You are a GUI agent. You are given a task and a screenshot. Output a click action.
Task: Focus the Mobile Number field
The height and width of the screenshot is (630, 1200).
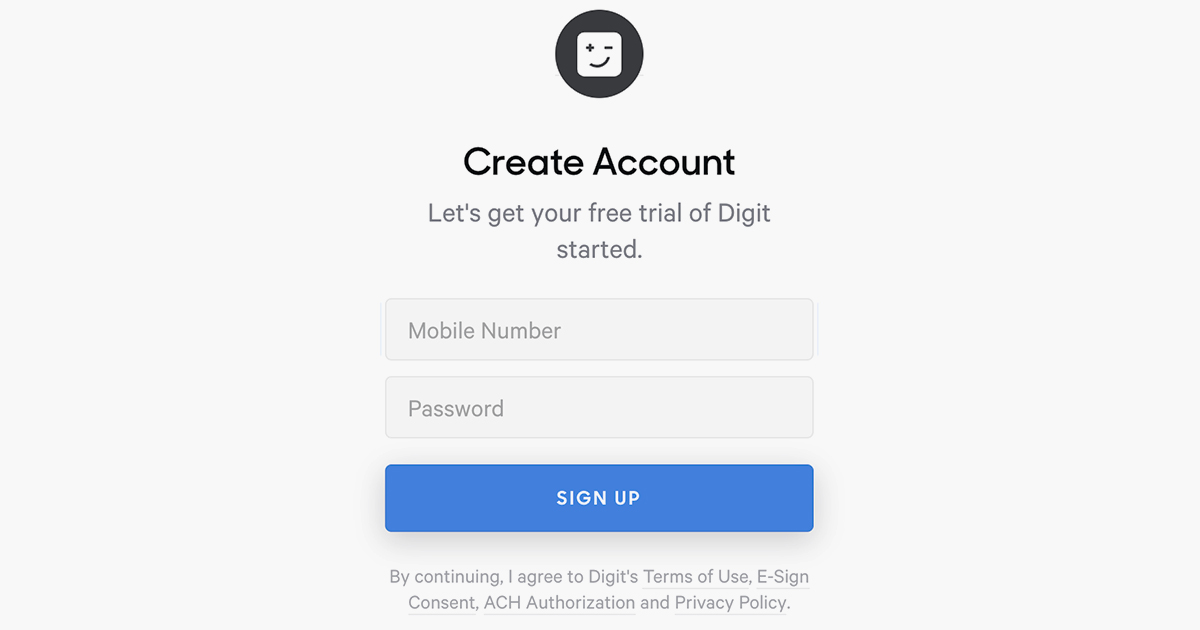pyautogui.click(x=598, y=330)
